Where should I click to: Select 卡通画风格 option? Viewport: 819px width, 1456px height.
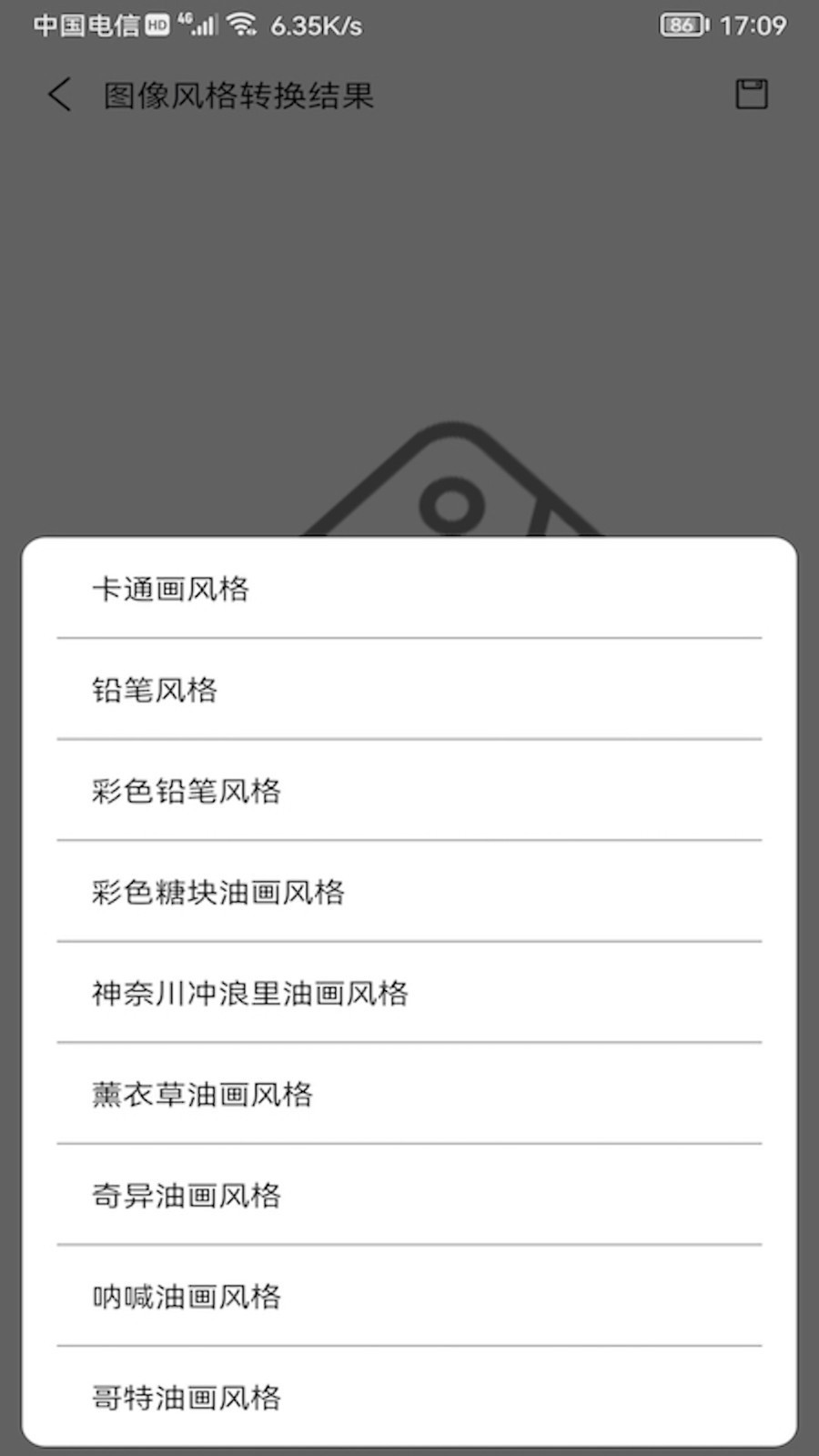coord(171,589)
